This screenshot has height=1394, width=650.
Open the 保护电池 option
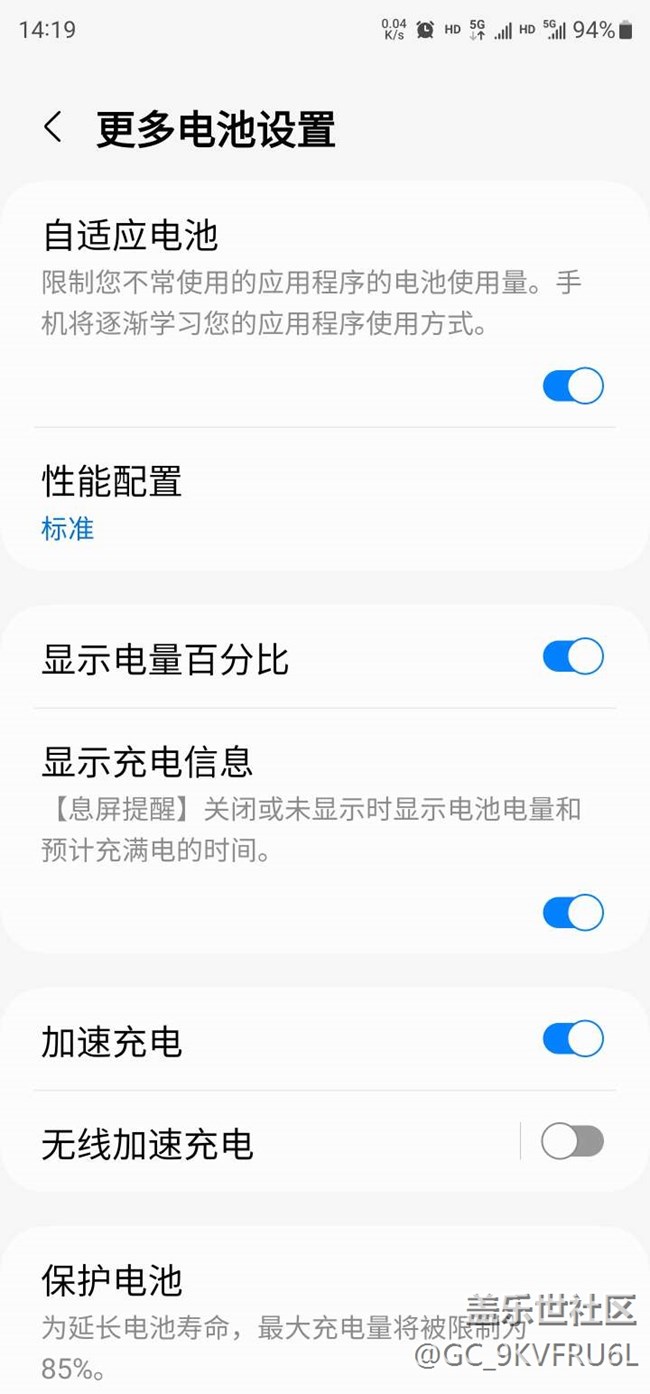coord(325,1311)
